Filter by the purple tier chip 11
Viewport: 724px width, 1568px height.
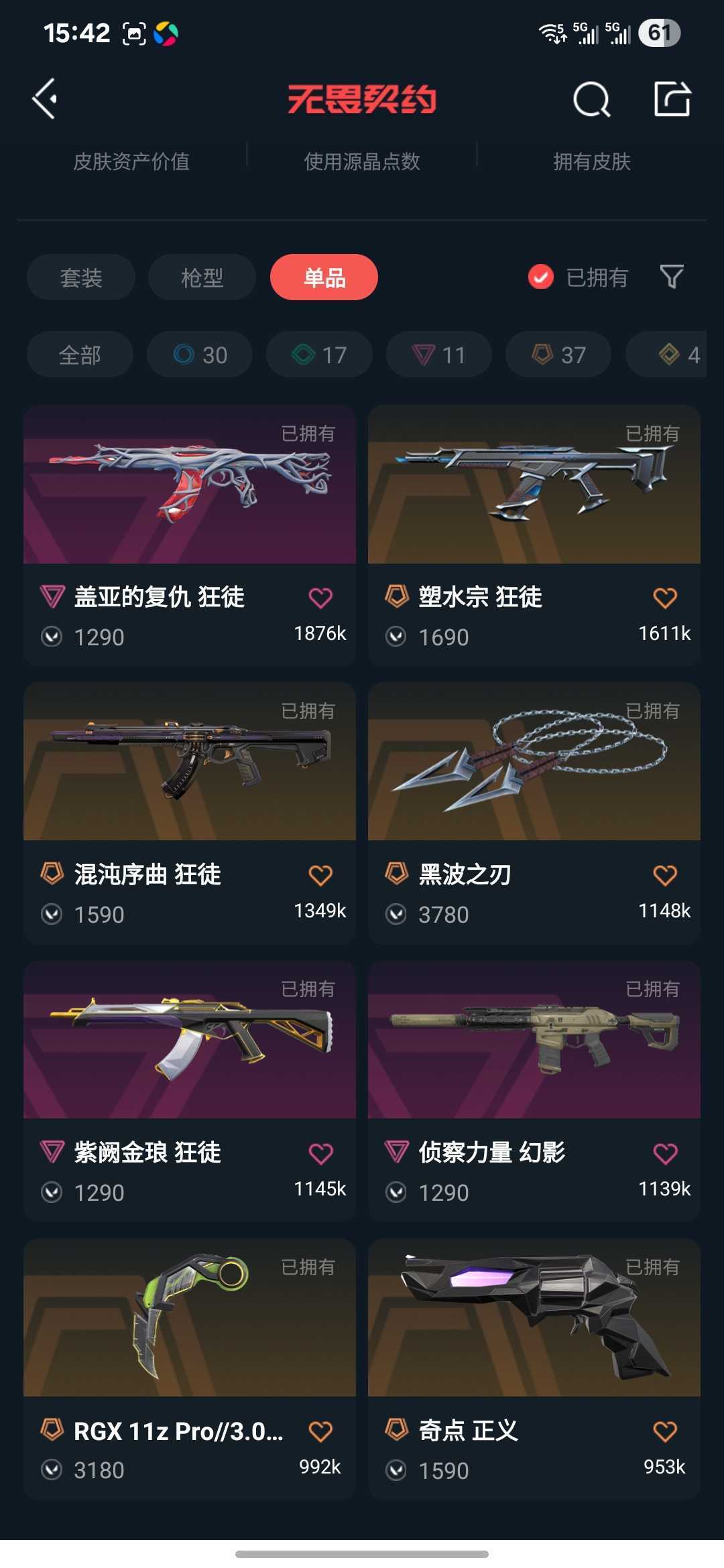tap(439, 354)
